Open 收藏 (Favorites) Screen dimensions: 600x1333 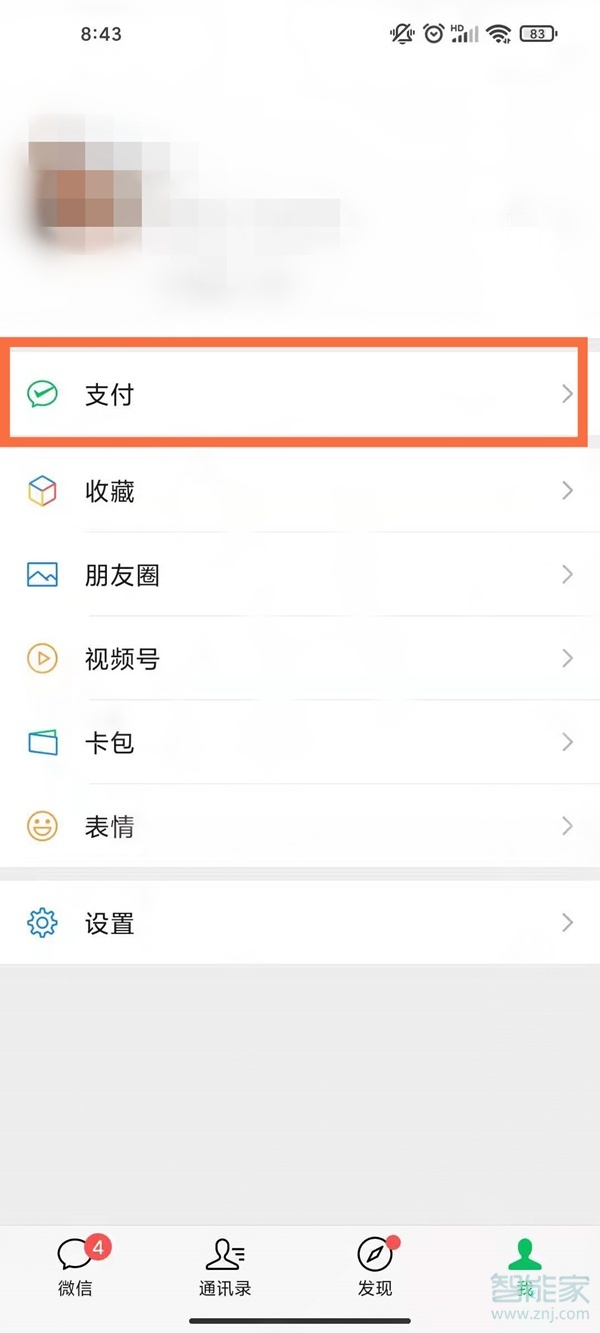[300, 491]
